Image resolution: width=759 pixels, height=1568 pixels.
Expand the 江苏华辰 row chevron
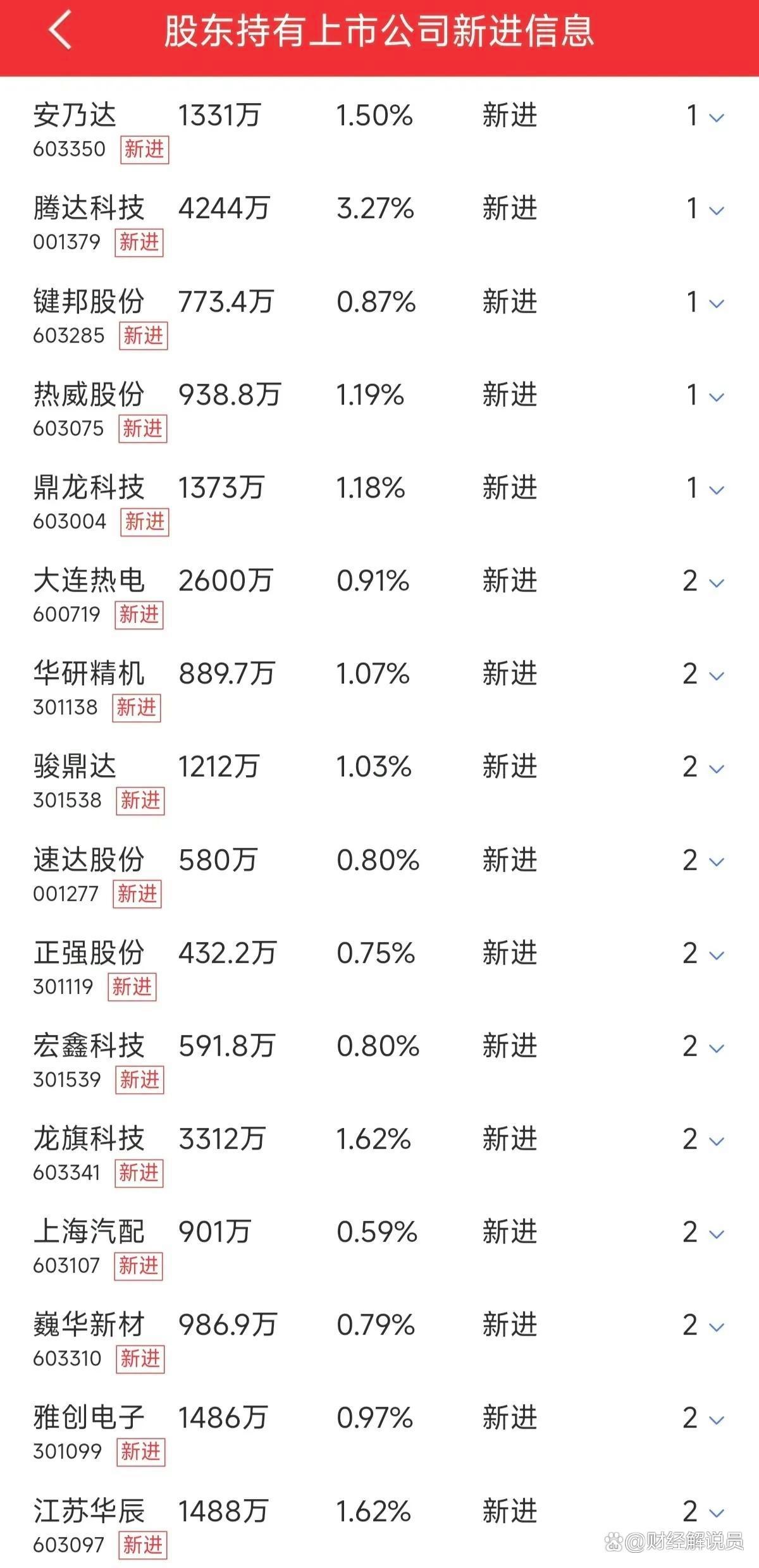coord(717,1513)
